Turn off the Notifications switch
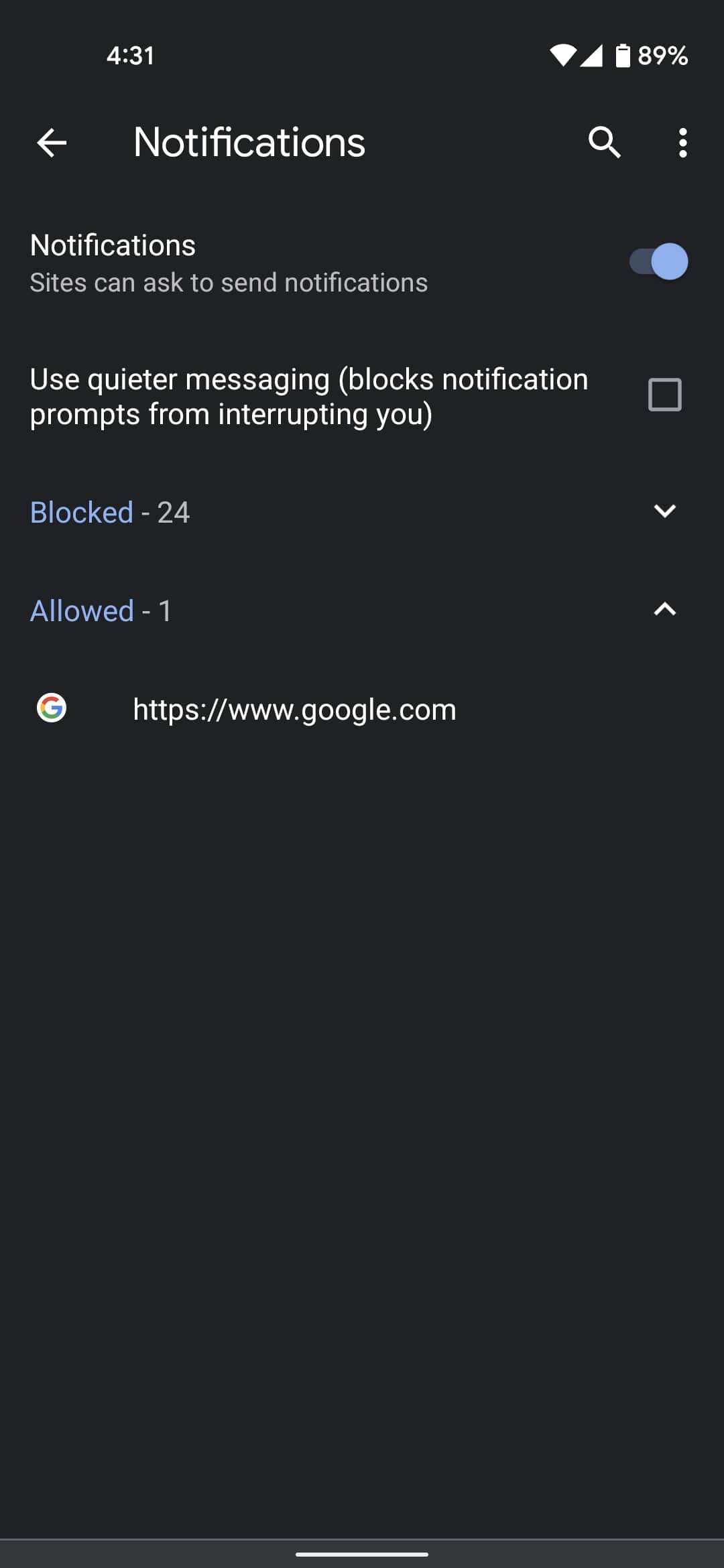Image resolution: width=724 pixels, height=1568 pixels. click(x=658, y=261)
